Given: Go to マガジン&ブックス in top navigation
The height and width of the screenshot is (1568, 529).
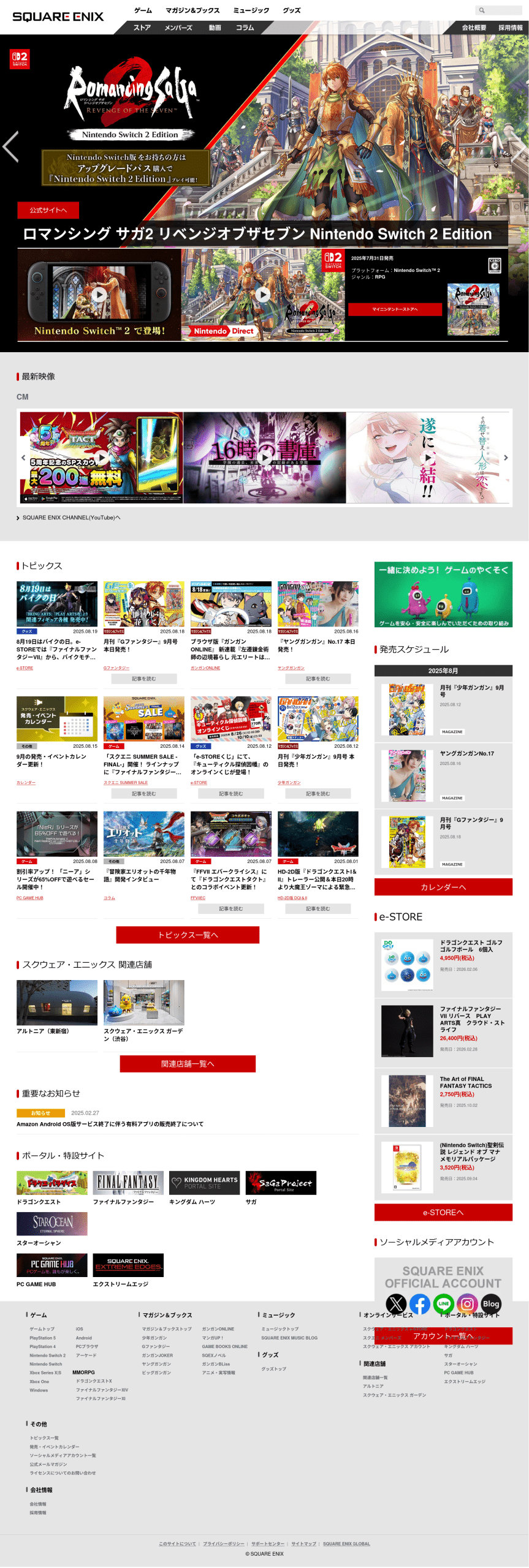Looking at the screenshot, I should (192, 10).
